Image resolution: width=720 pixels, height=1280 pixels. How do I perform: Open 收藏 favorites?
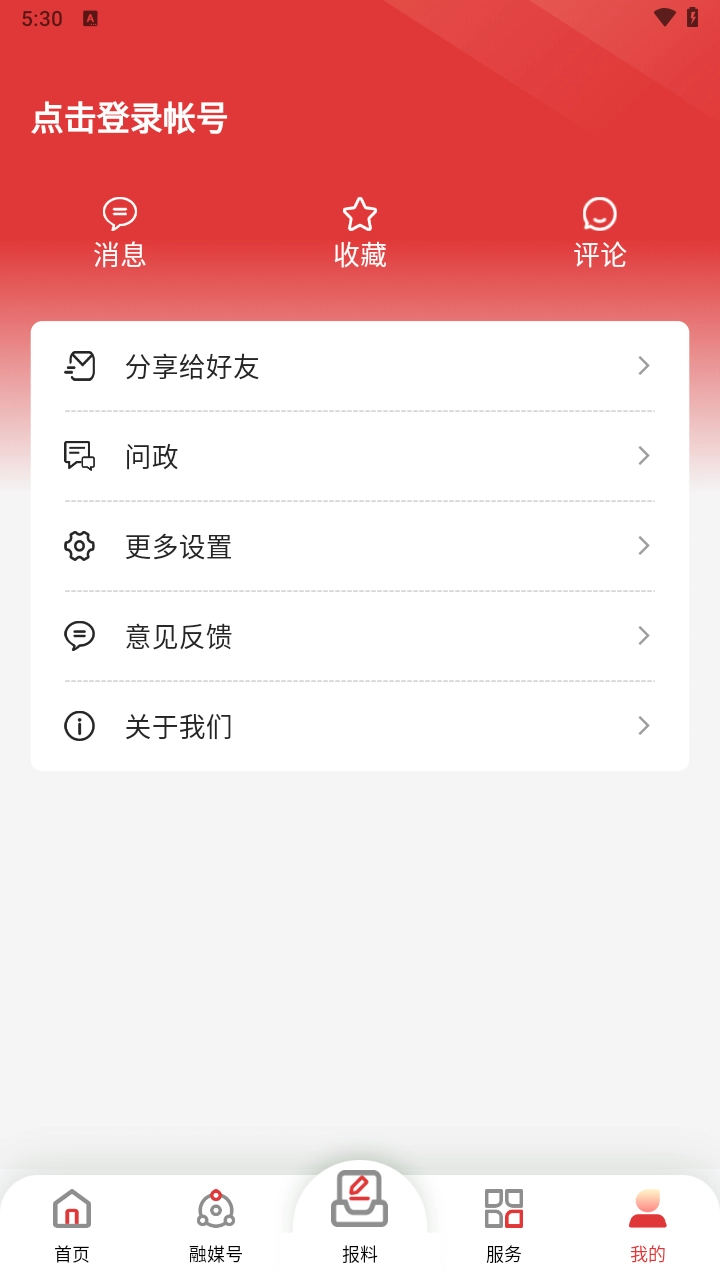point(360,233)
